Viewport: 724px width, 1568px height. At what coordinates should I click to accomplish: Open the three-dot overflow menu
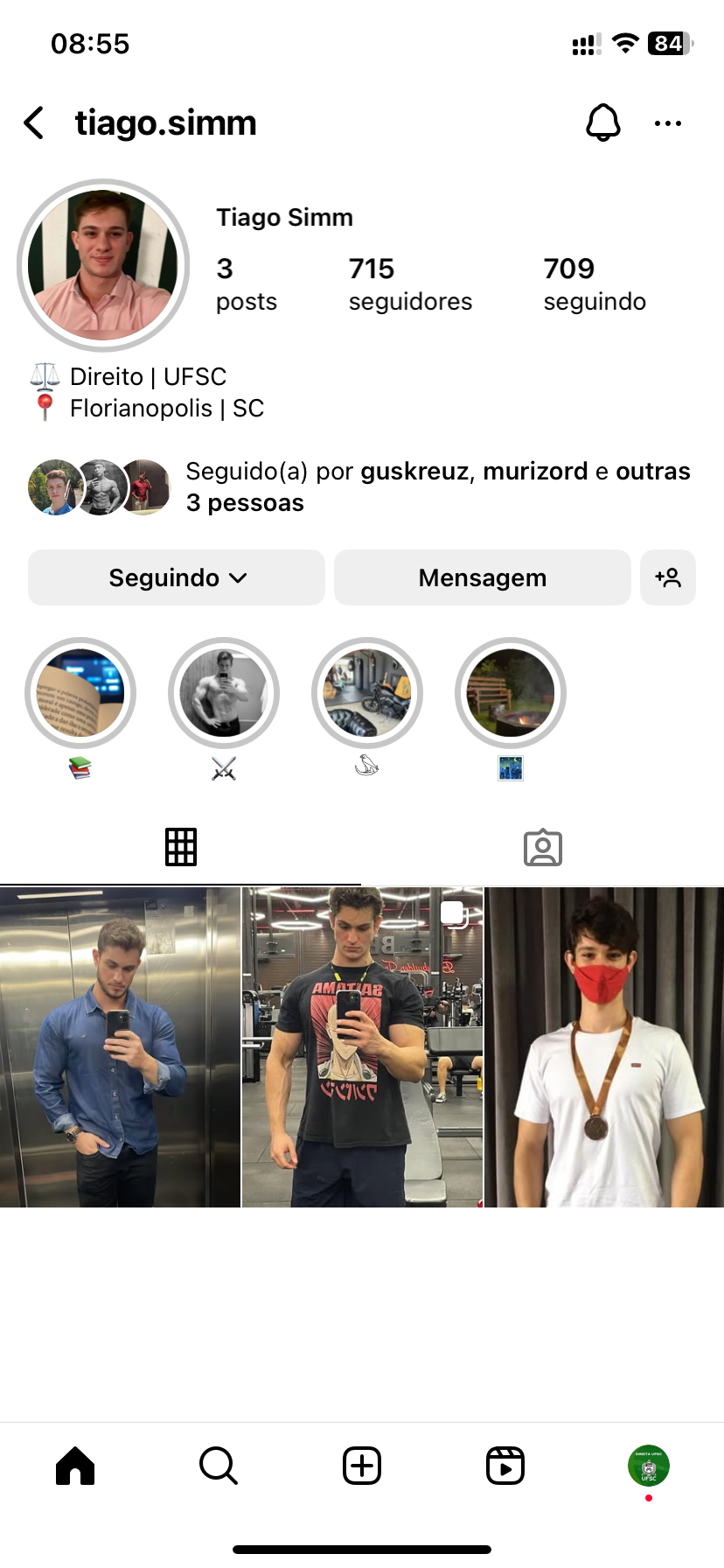click(x=667, y=123)
